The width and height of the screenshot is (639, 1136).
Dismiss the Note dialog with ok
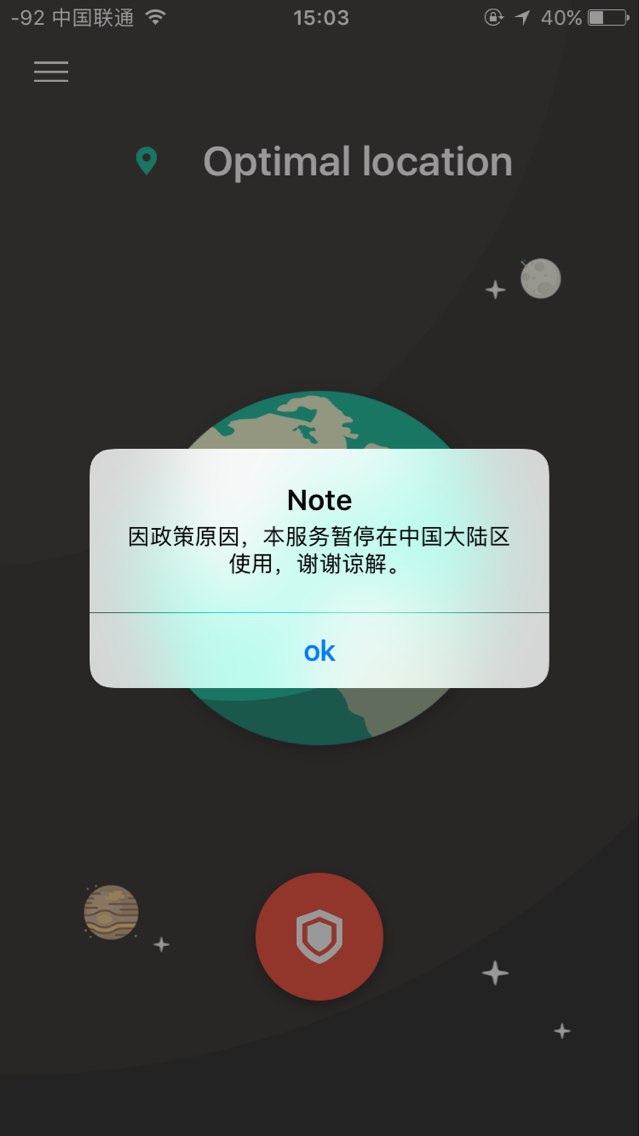[x=319, y=651]
